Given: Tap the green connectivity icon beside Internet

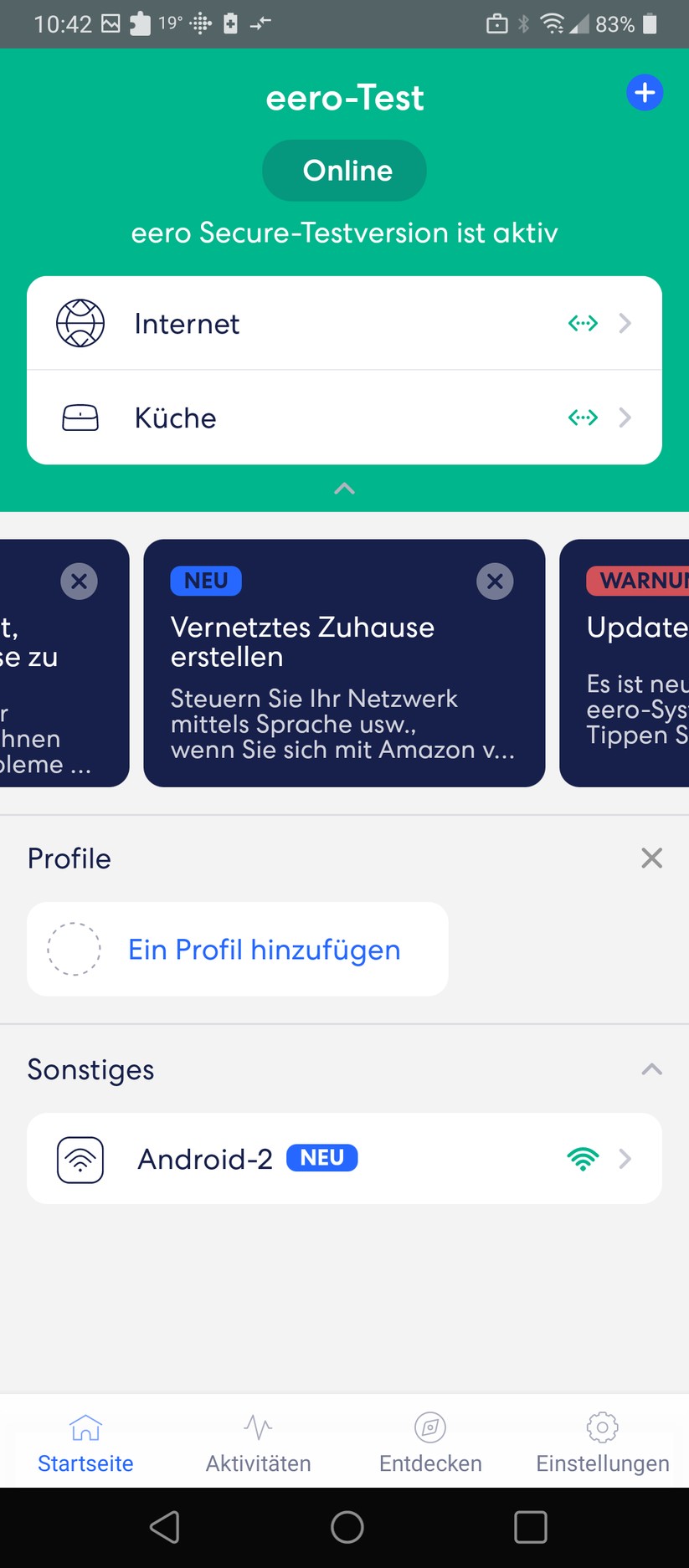Looking at the screenshot, I should [584, 323].
